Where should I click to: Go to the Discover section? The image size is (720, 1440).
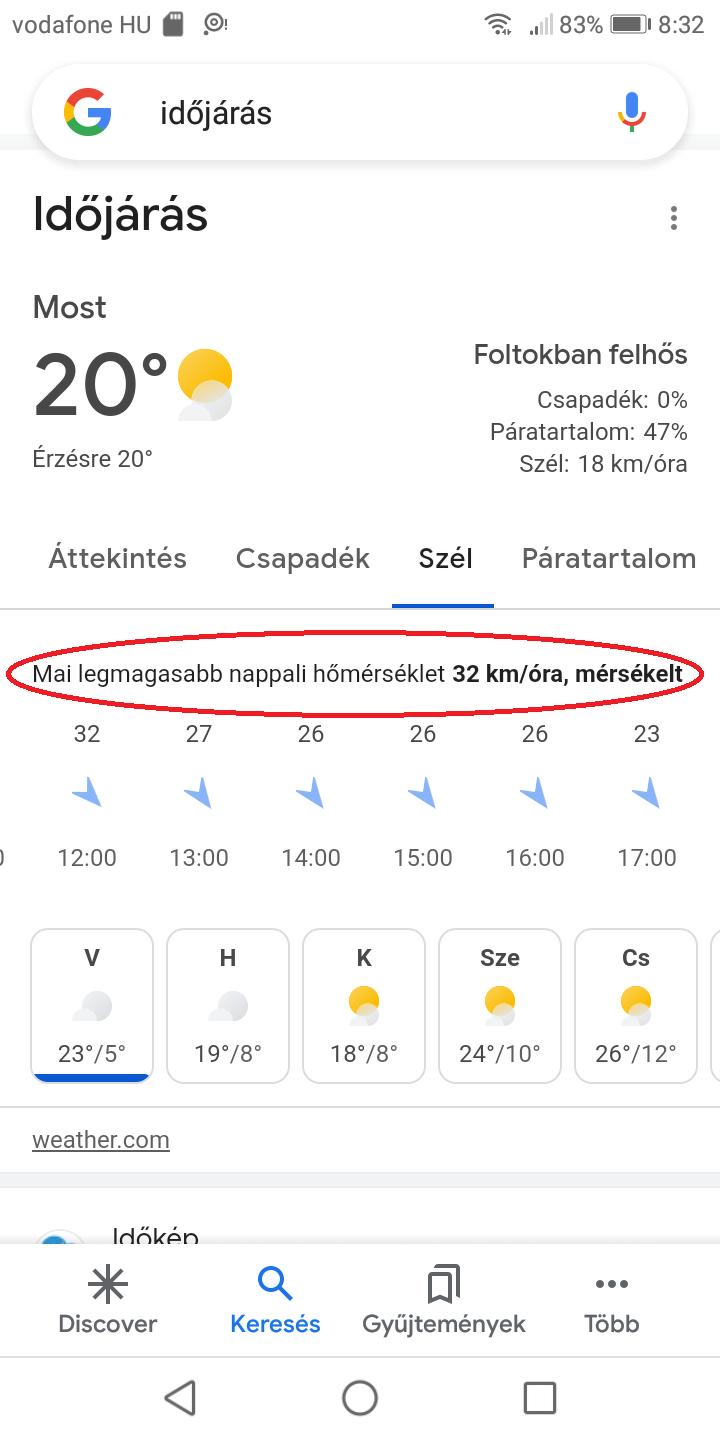pos(108,1300)
